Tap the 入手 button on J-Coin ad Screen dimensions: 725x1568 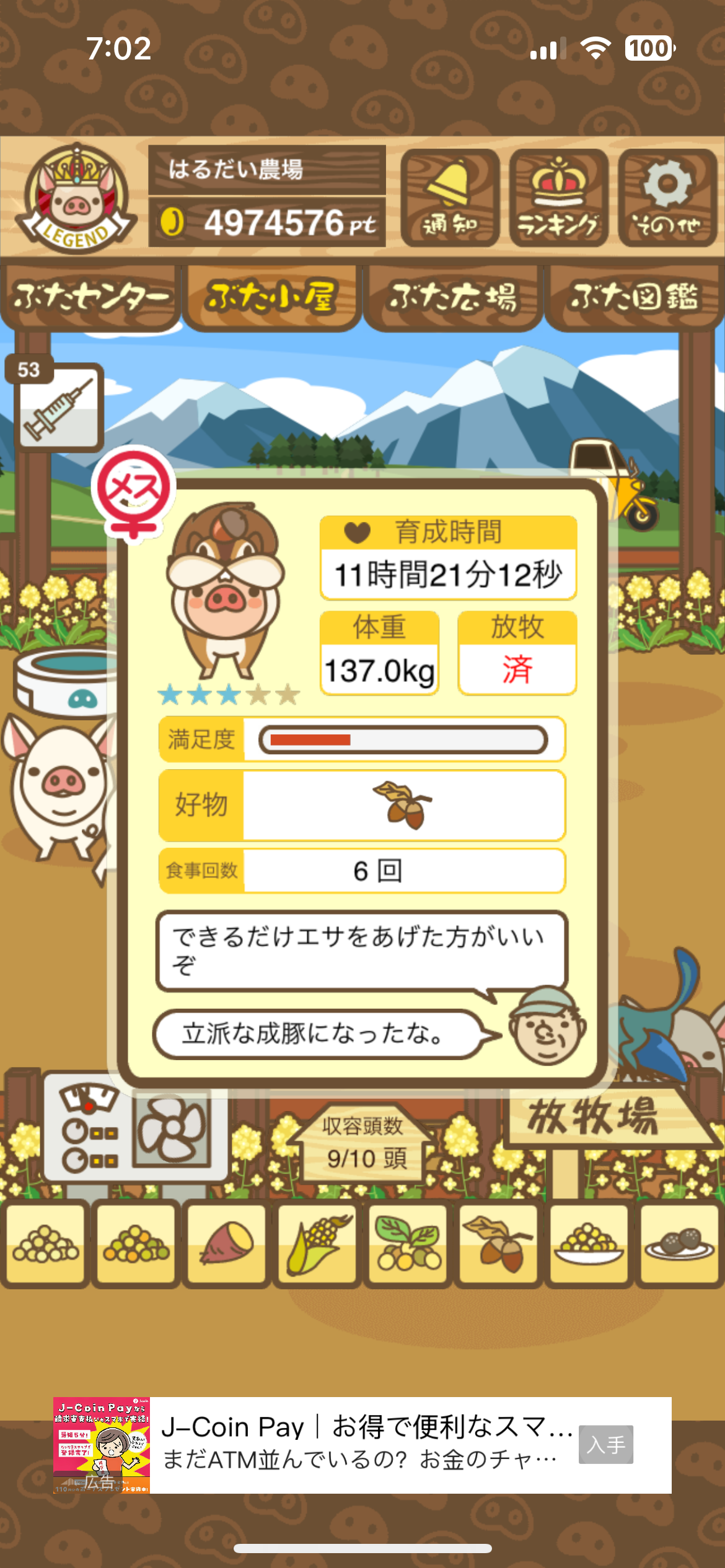click(605, 1445)
